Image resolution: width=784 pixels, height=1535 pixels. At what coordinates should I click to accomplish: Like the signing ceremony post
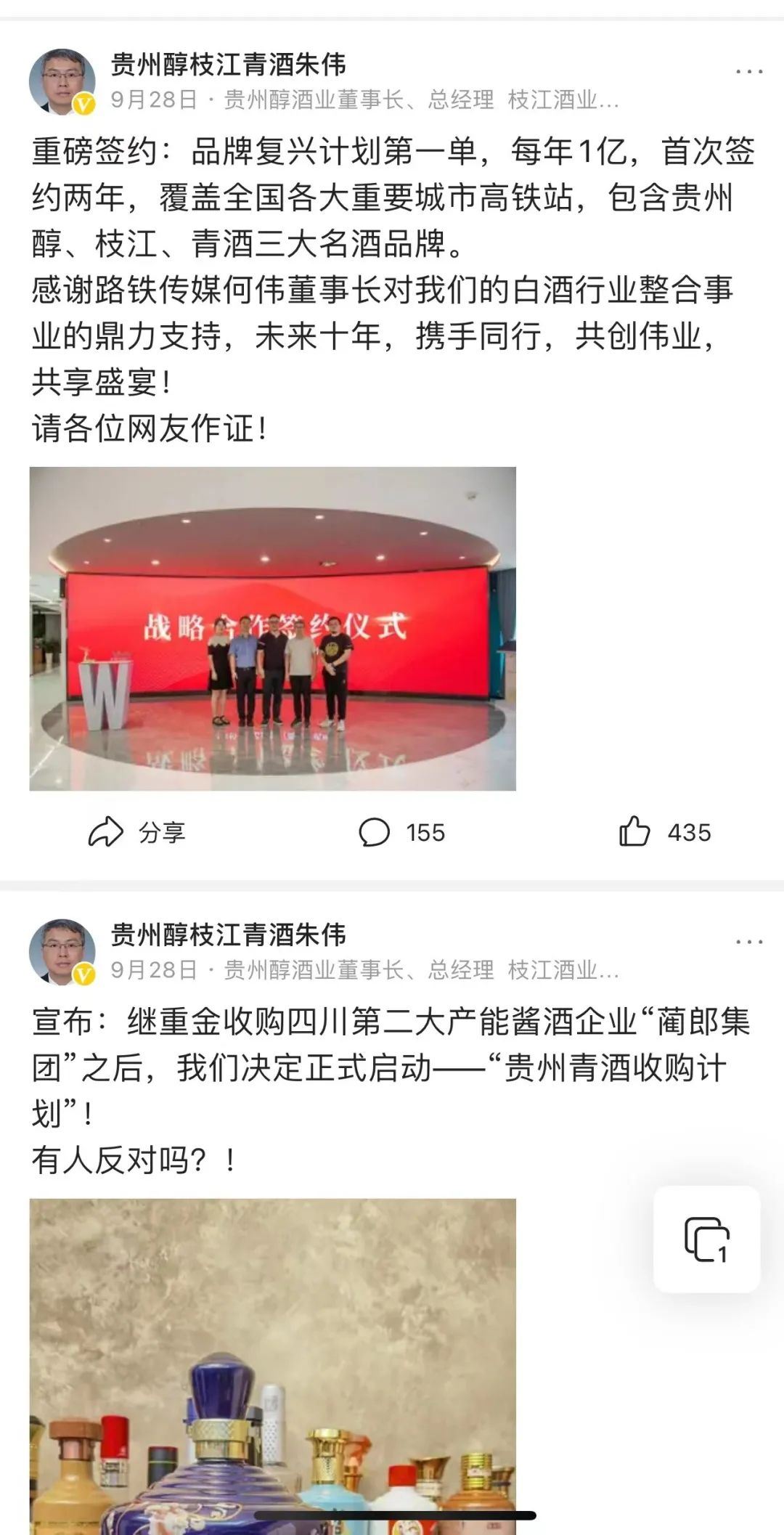[x=664, y=832]
